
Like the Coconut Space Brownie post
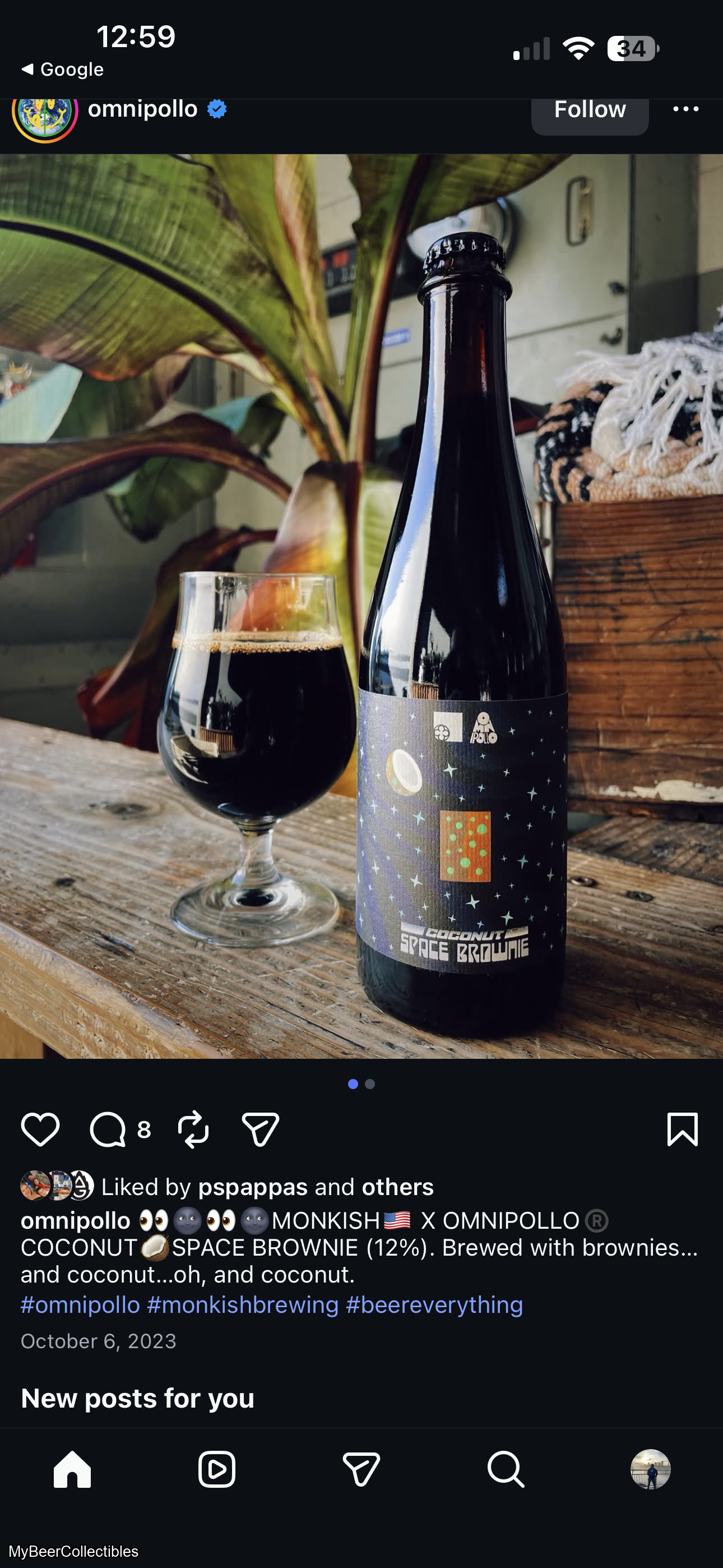[x=40, y=1130]
